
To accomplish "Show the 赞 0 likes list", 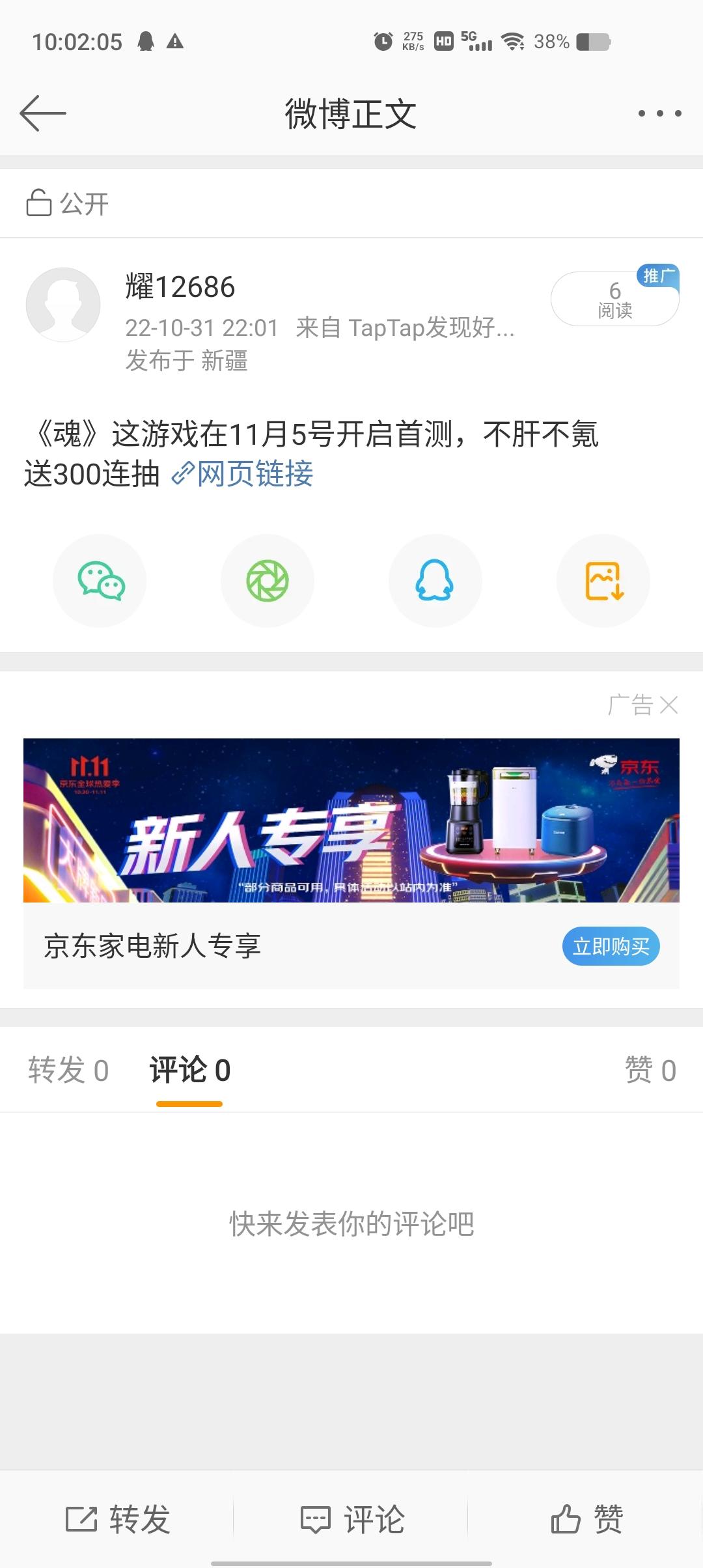I will point(650,1071).
